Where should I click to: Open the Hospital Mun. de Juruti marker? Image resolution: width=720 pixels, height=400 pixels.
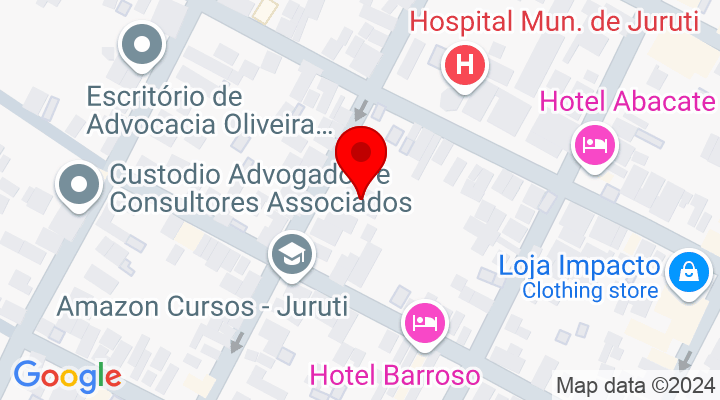[x=464, y=67]
